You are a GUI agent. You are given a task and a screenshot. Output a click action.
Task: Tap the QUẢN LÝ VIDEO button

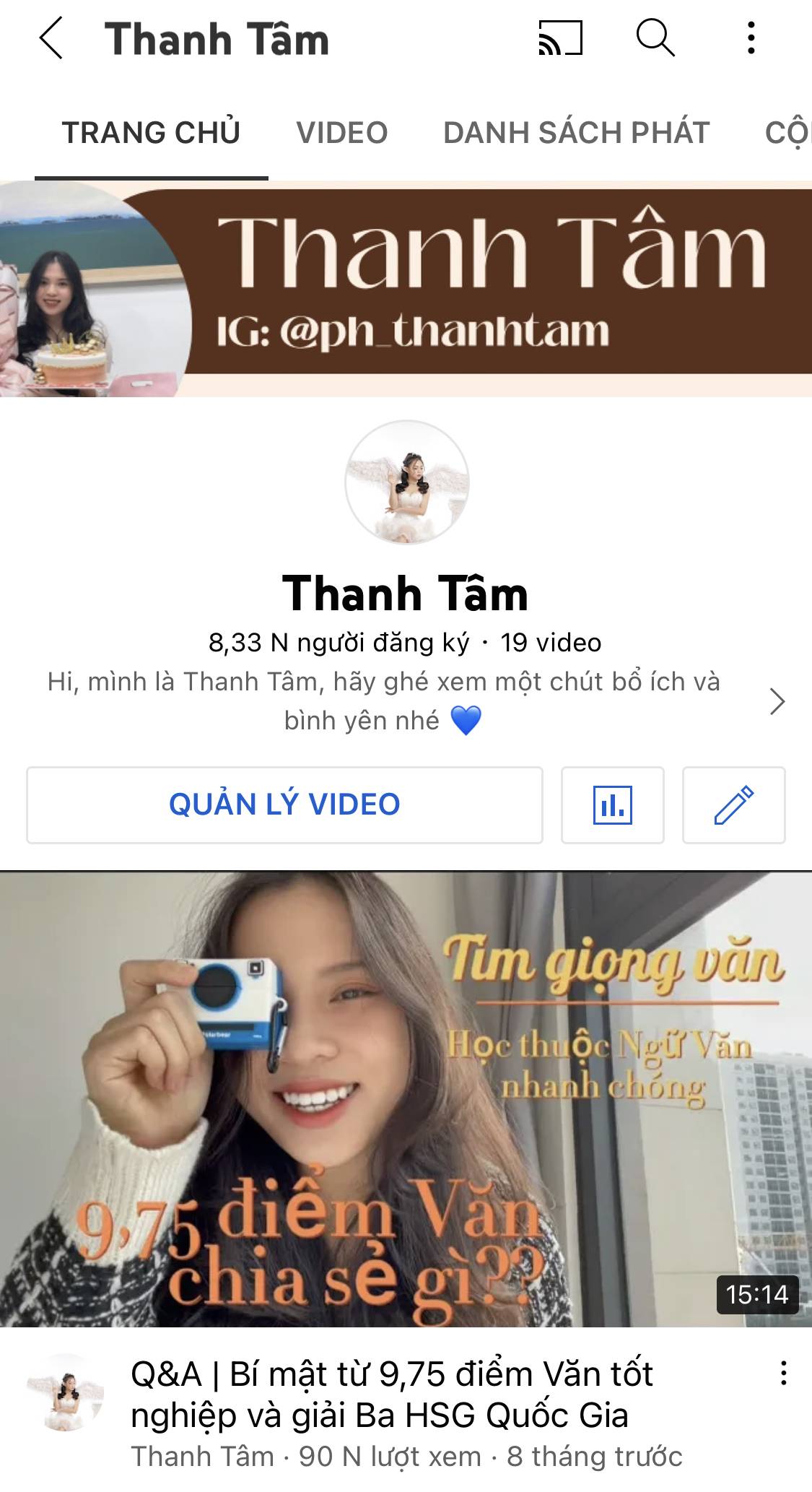point(284,804)
